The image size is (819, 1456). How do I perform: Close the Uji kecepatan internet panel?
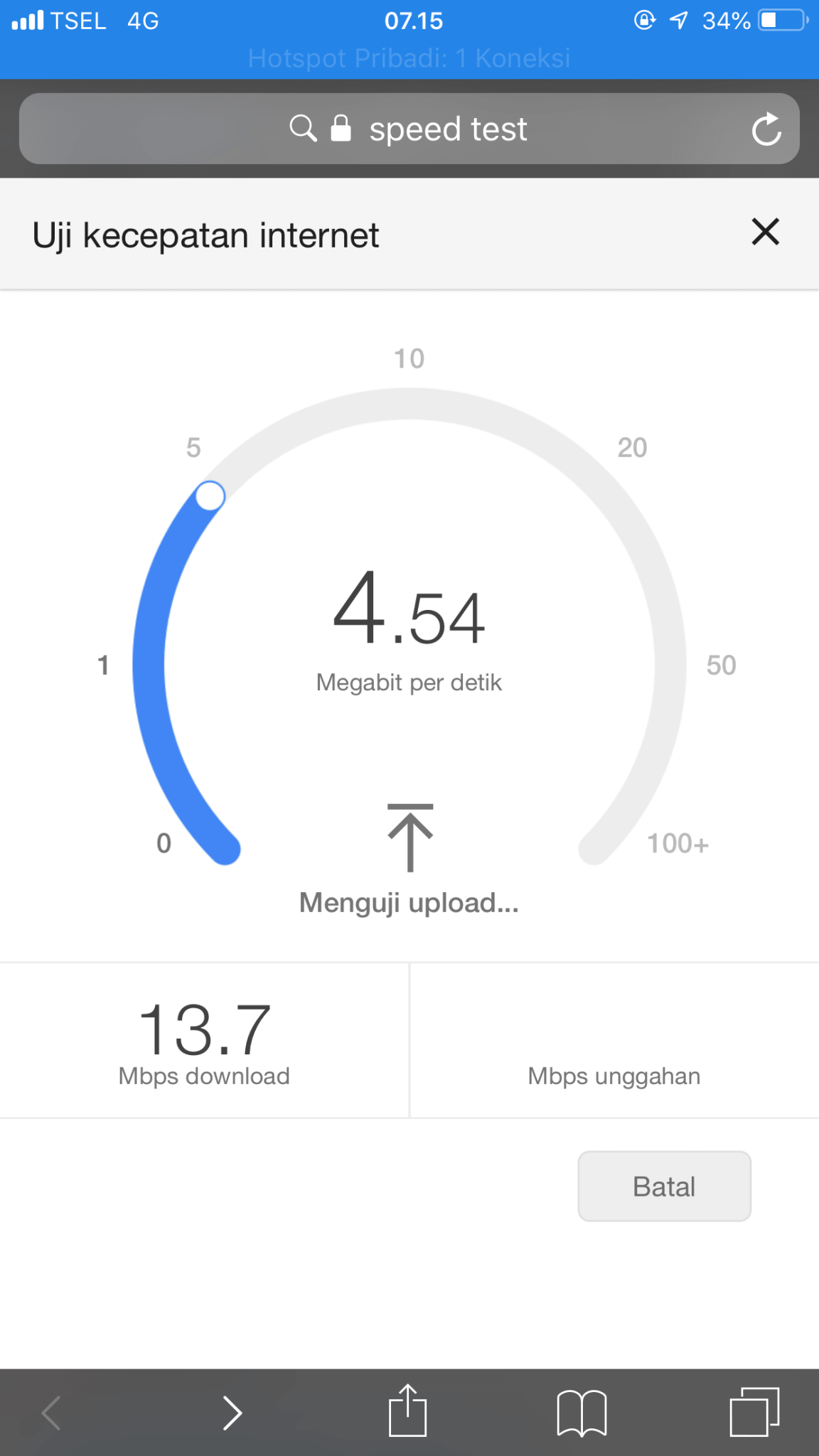pyautogui.click(x=766, y=232)
